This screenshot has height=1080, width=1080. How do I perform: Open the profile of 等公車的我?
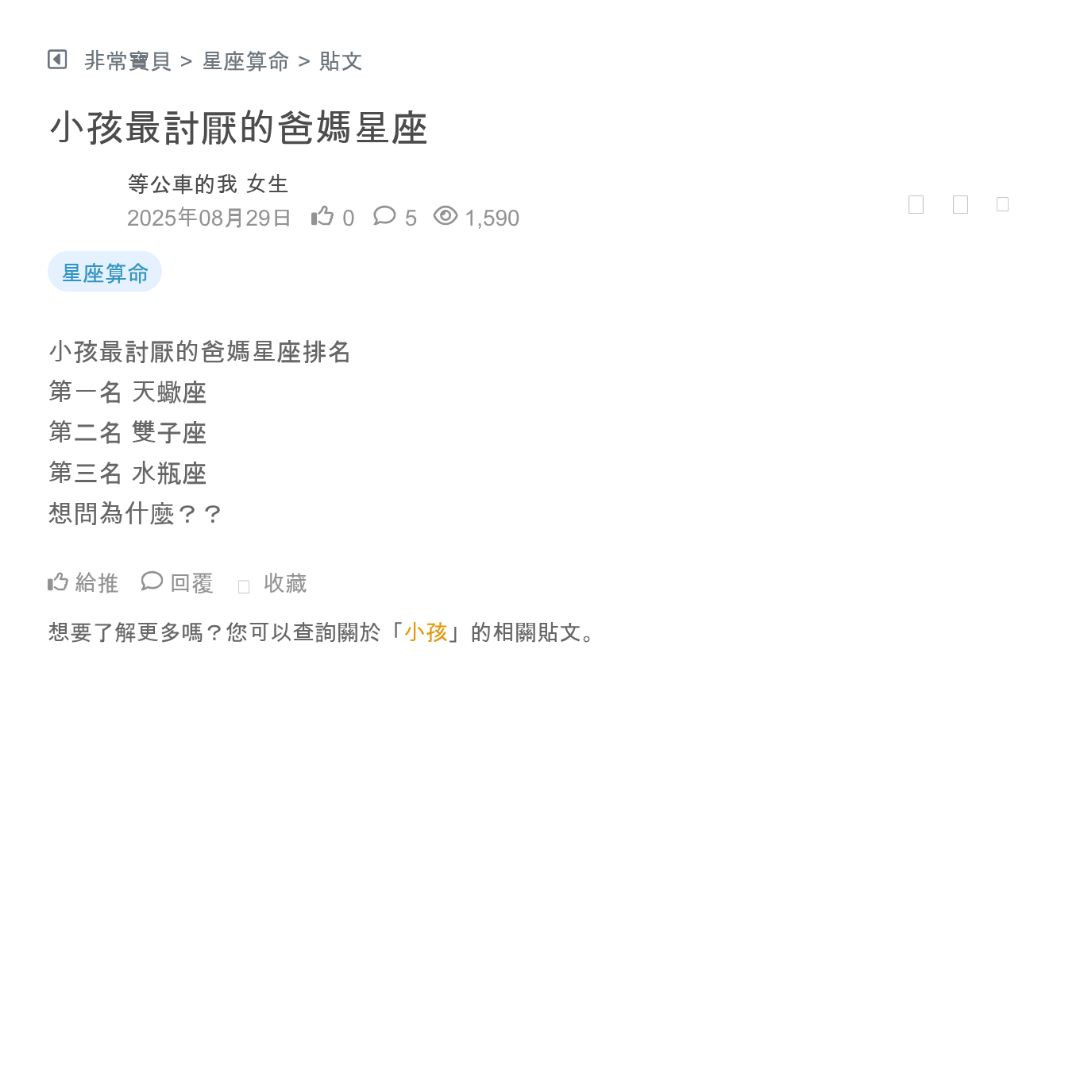click(182, 184)
